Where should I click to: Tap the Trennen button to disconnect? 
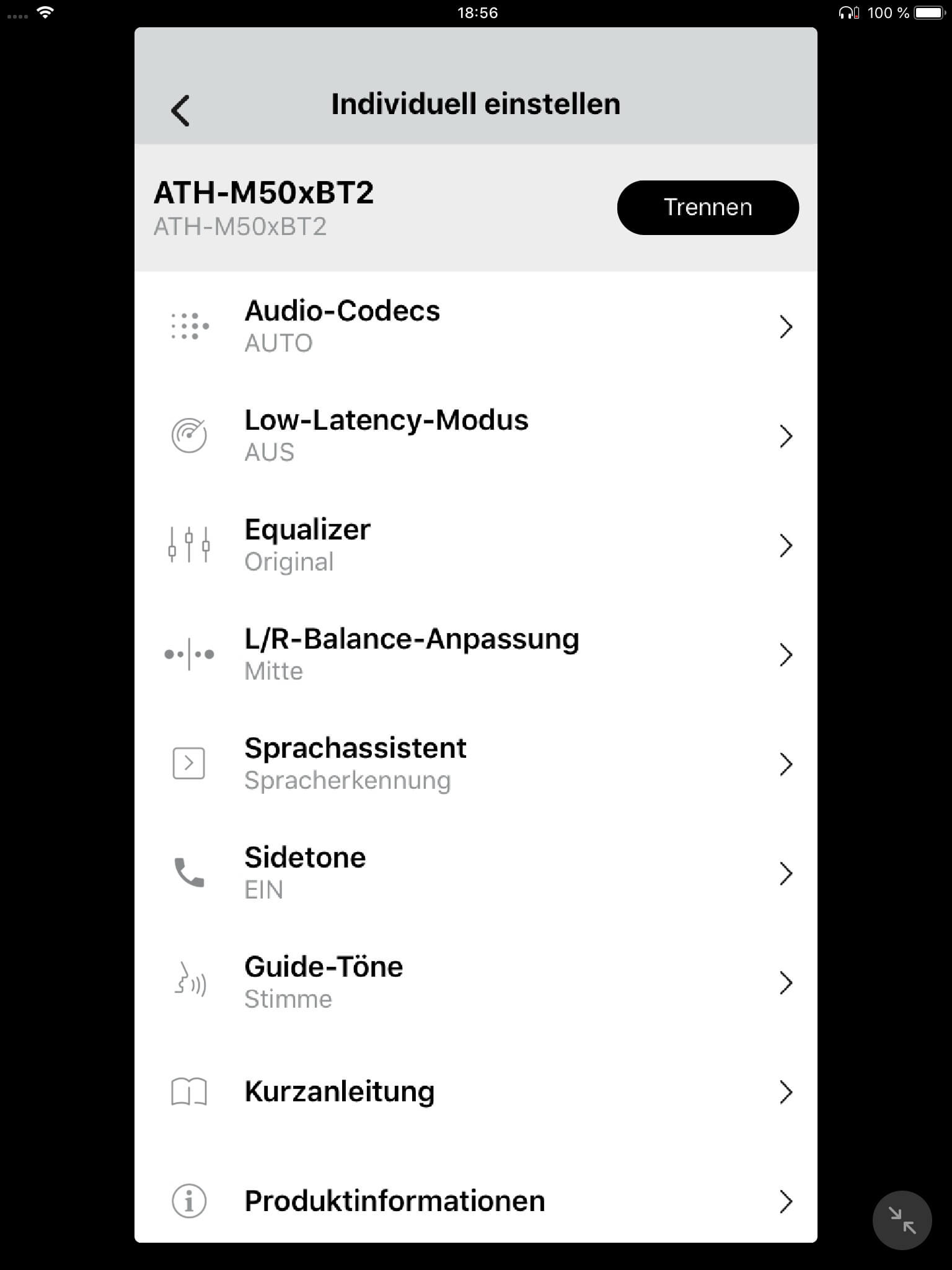click(707, 208)
